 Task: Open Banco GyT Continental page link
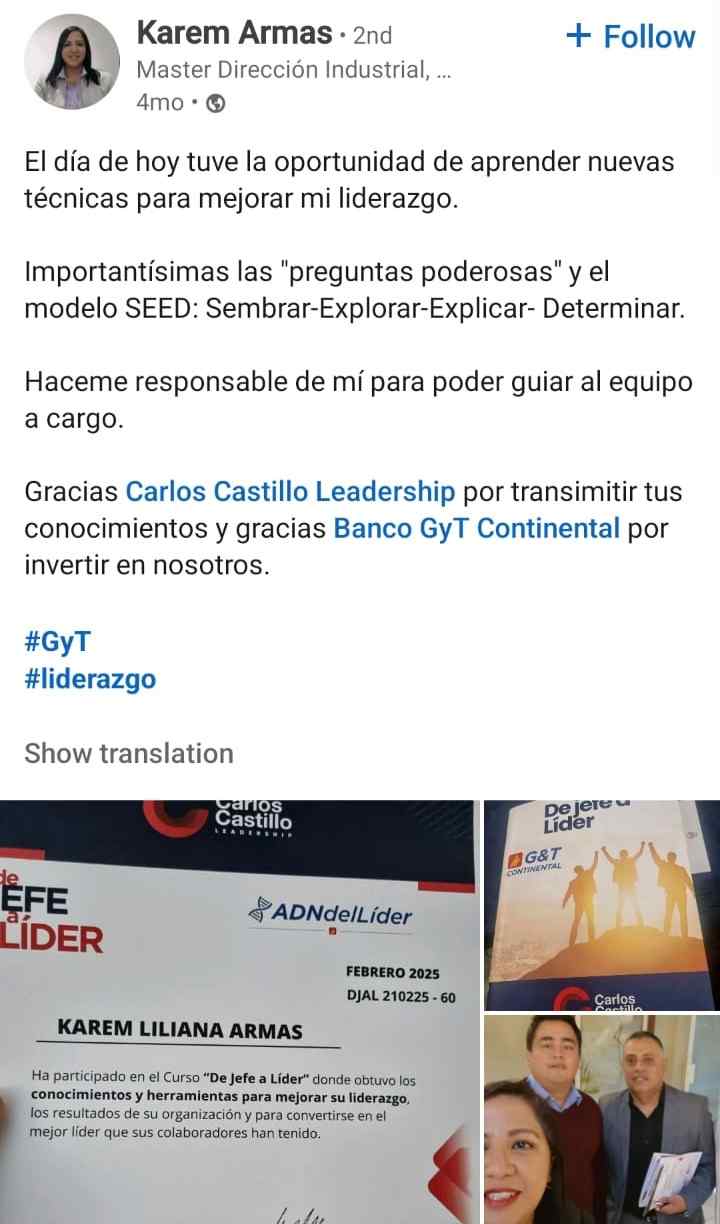pyautogui.click(x=477, y=528)
